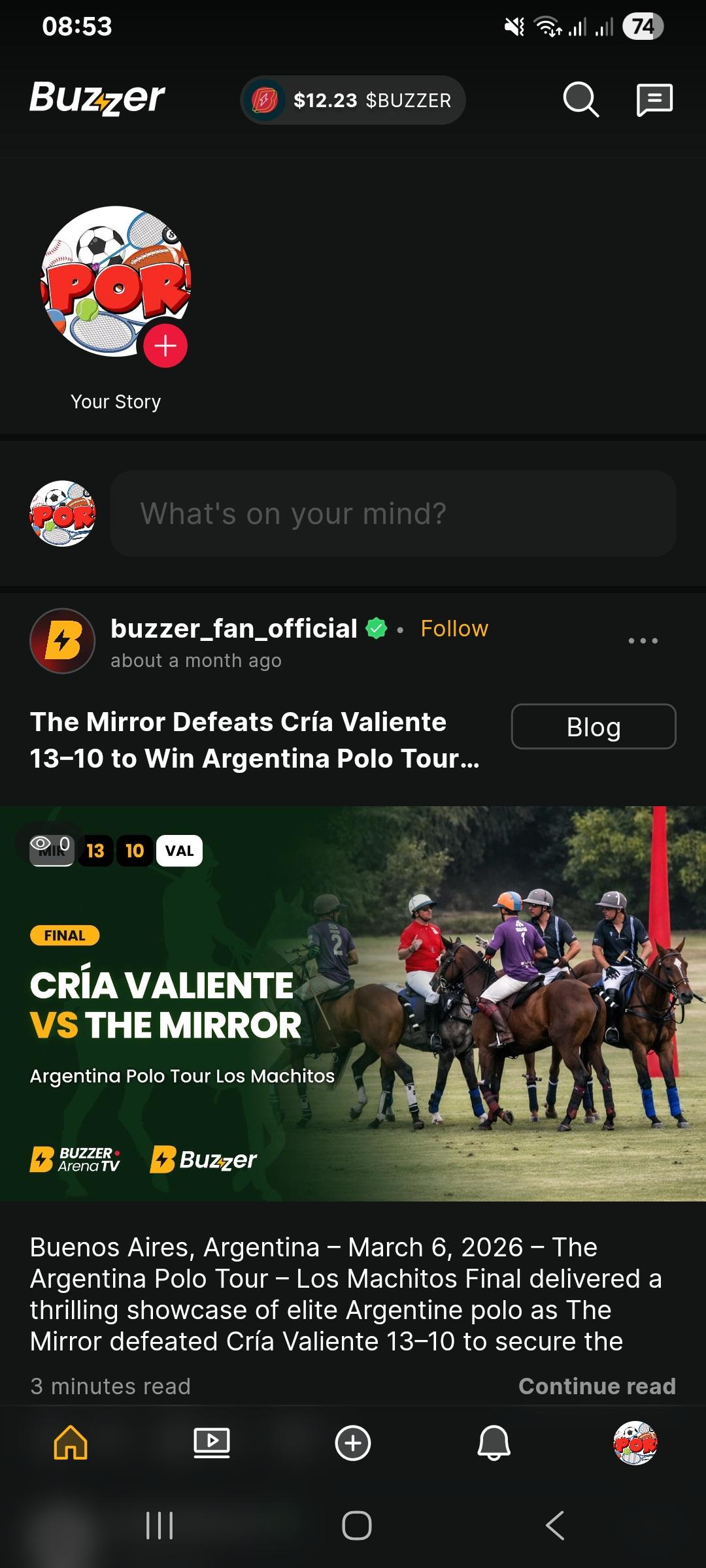Open the profile tab
The height and width of the screenshot is (1568, 706).
point(635,1443)
